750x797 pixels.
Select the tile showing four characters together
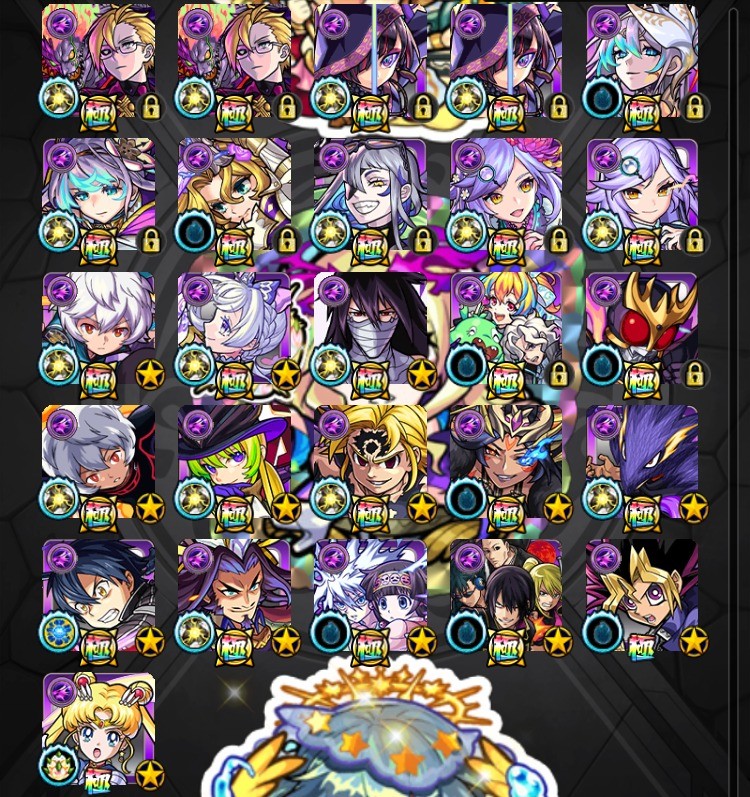tap(506, 596)
